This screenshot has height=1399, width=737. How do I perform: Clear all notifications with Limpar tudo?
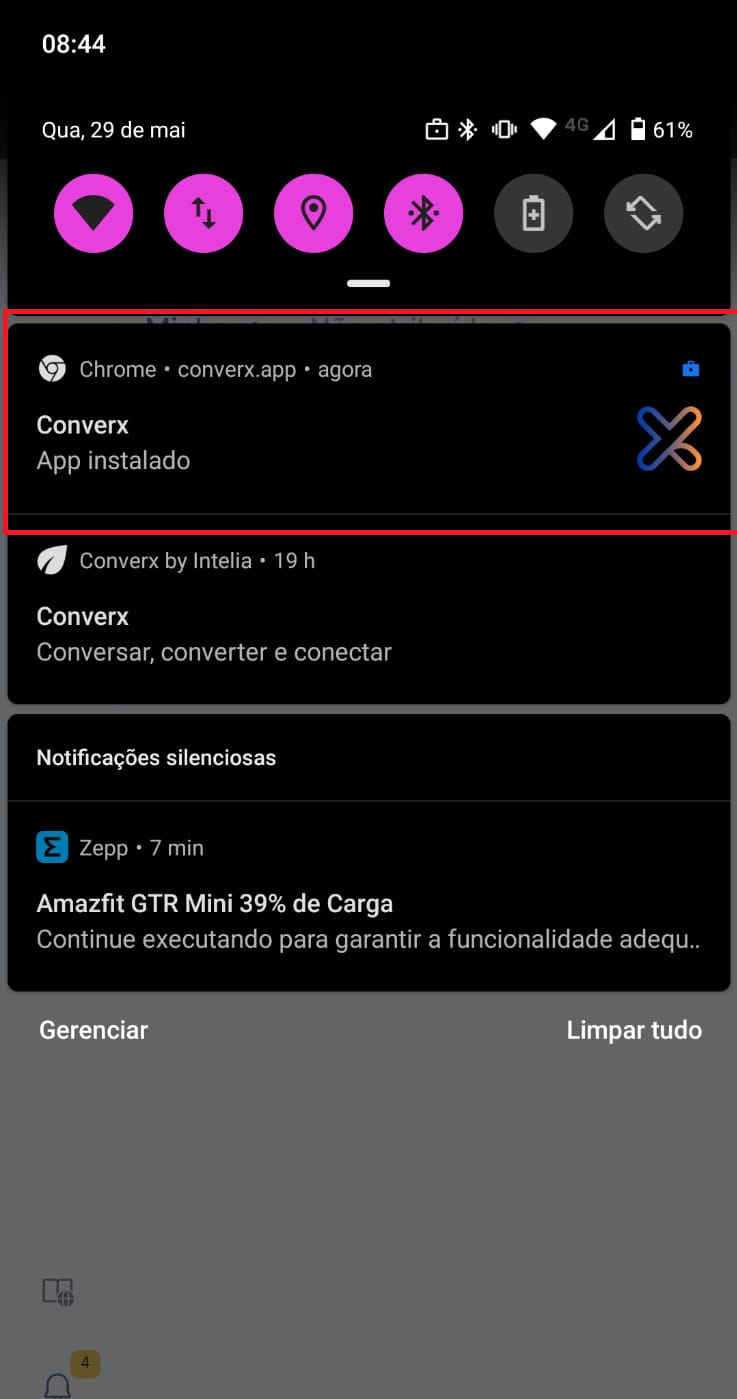coord(634,1030)
